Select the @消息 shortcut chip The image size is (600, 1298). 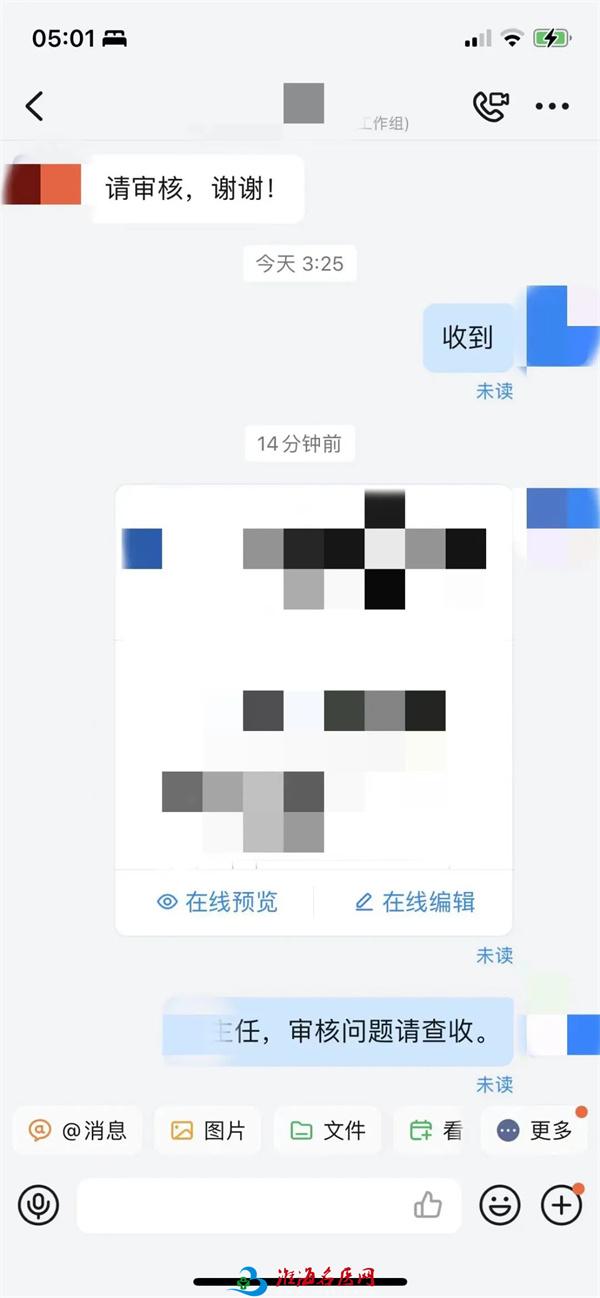point(78,1131)
